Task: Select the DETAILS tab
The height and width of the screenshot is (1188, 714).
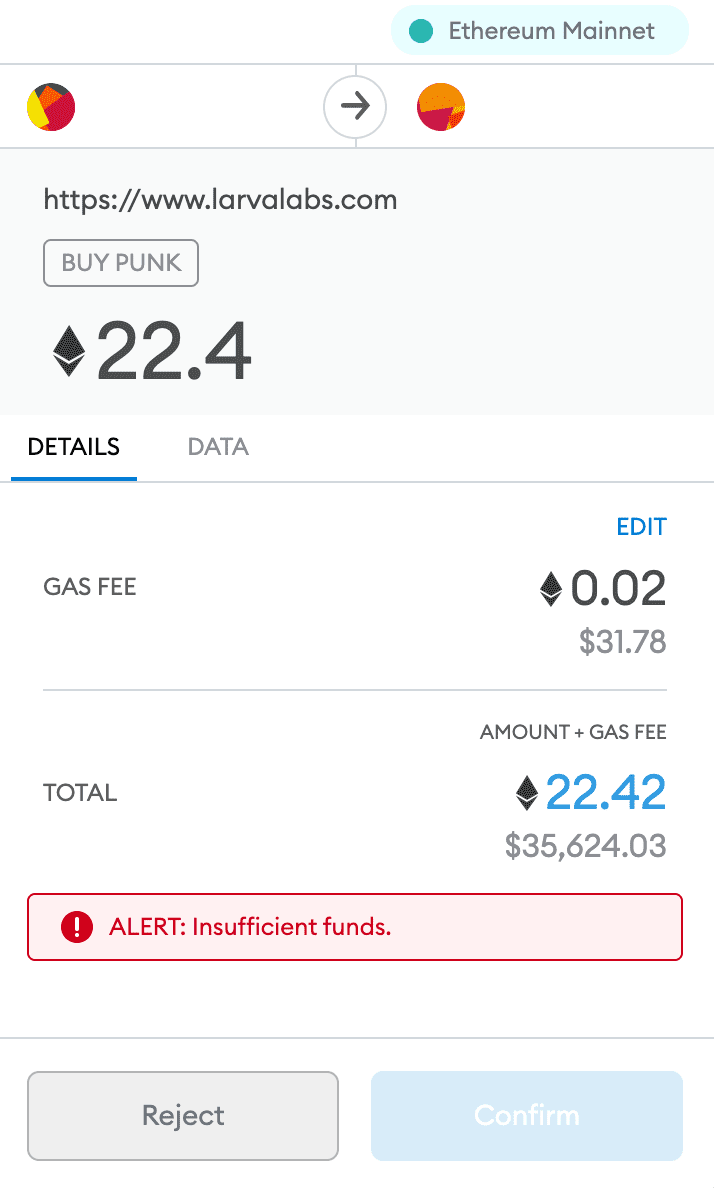Action: pos(74,447)
